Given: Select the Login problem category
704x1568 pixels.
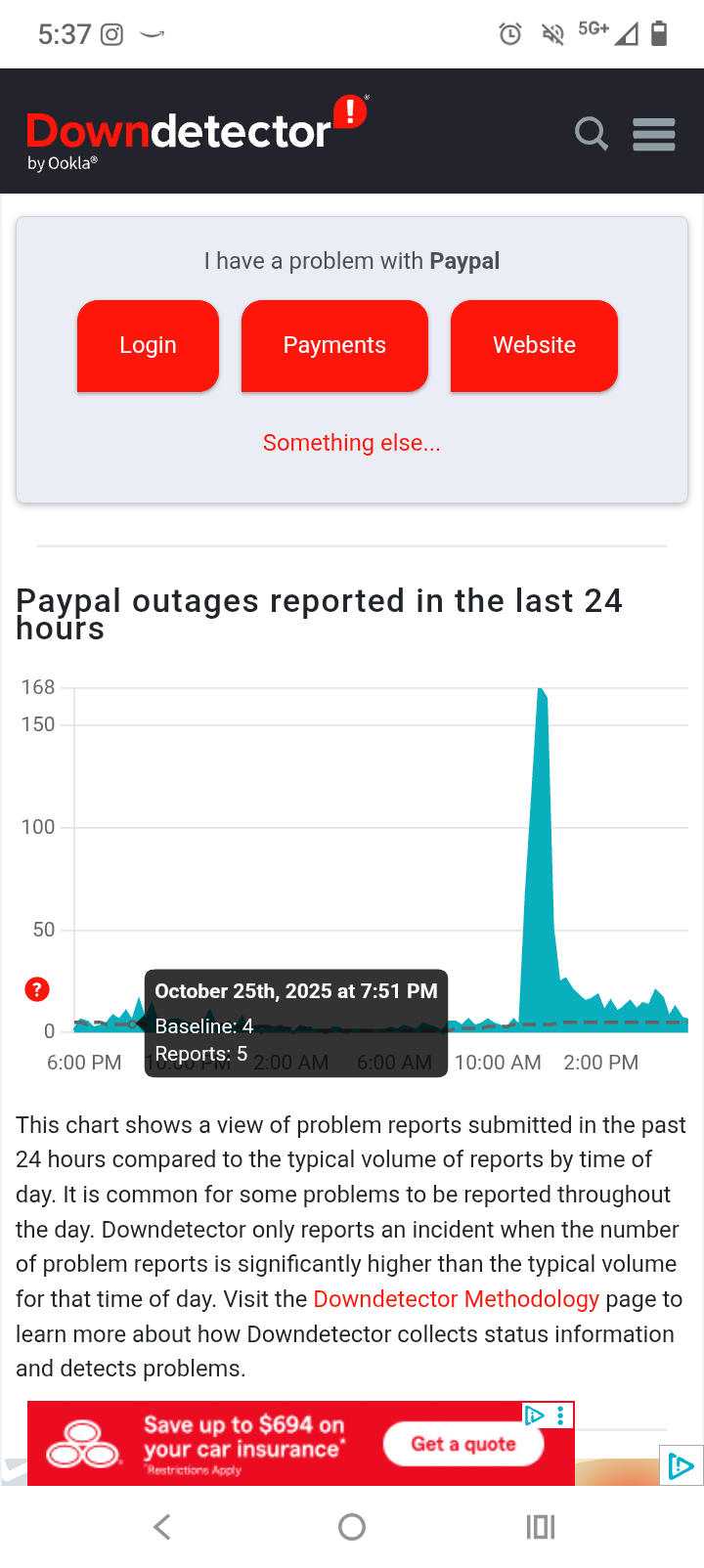Looking at the screenshot, I should tap(148, 345).
